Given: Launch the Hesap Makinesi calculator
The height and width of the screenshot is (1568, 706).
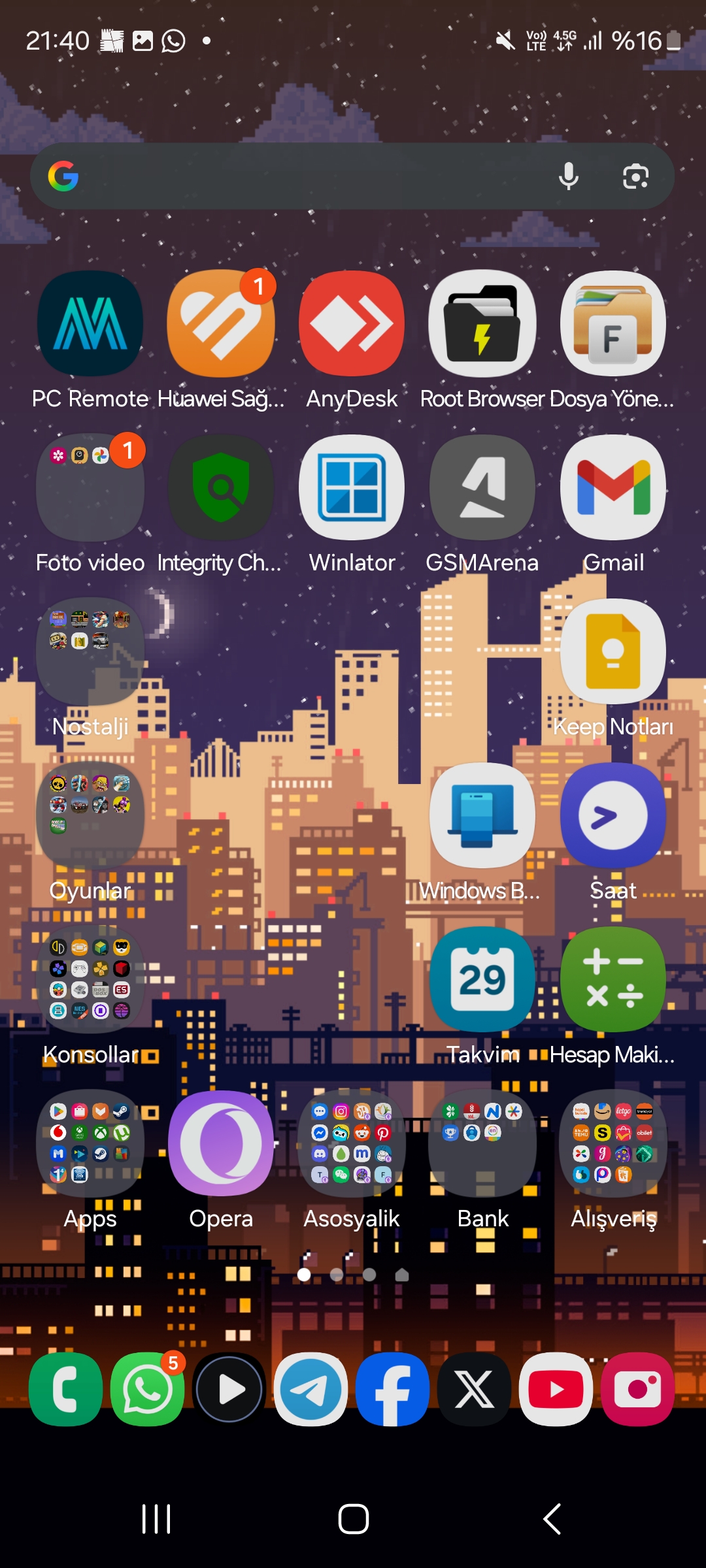Looking at the screenshot, I should coord(613,979).
